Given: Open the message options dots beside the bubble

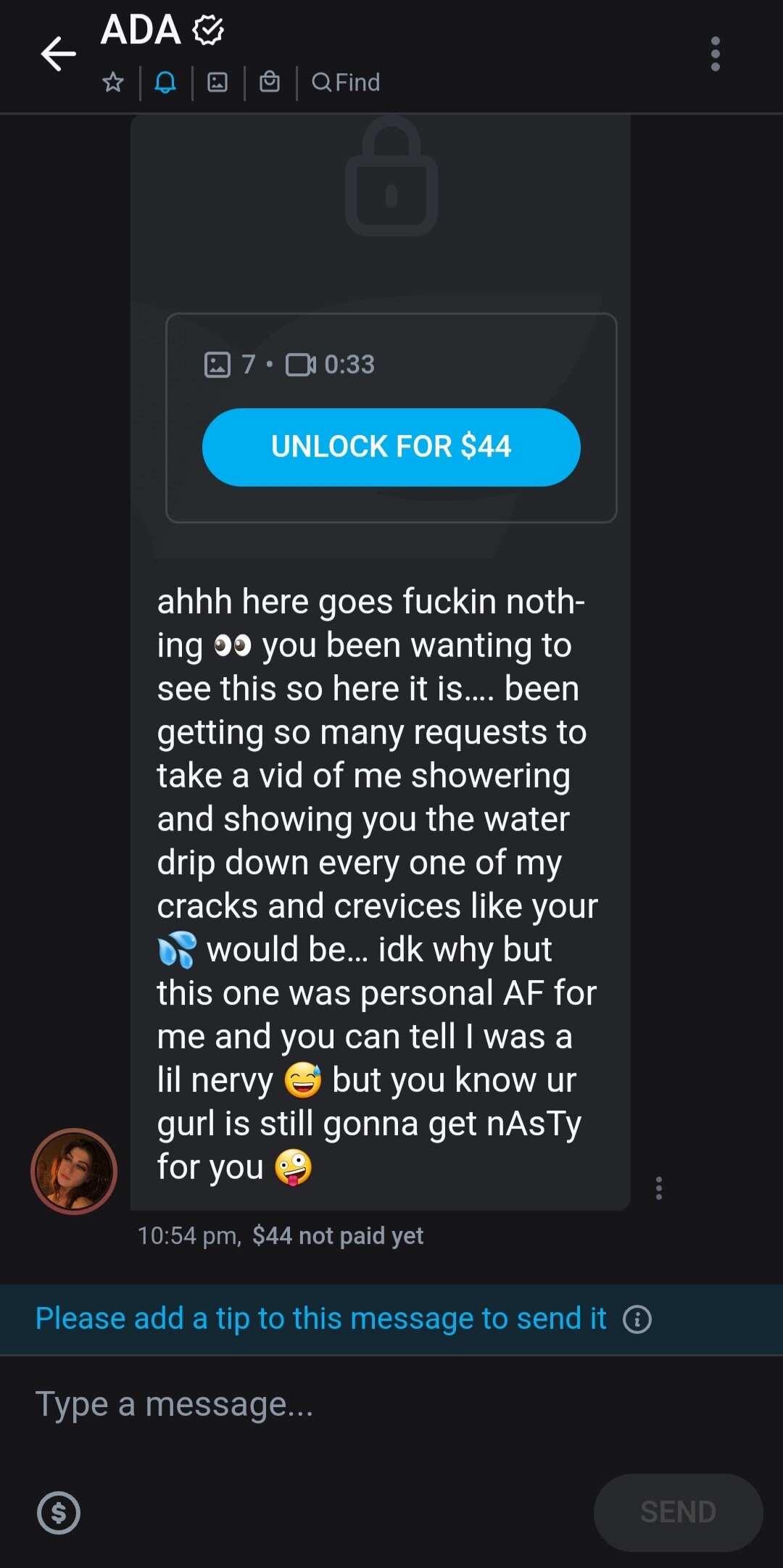Looking at the screenshot, I should [x=659, y=1188].
